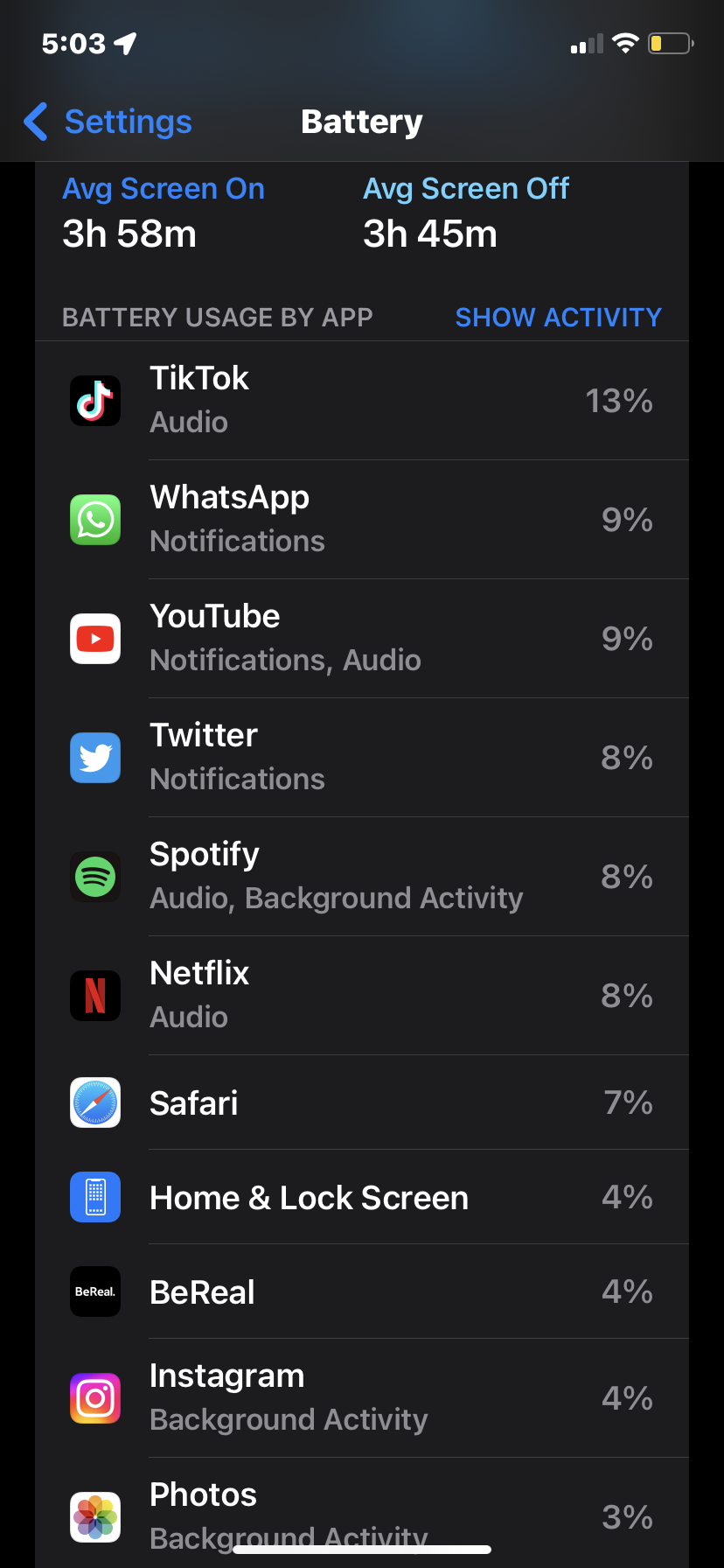The height and width of the screenshot is (1568, 724).
Task: Open WhatsApp battery usage row
Action: [x=362, y=520]
